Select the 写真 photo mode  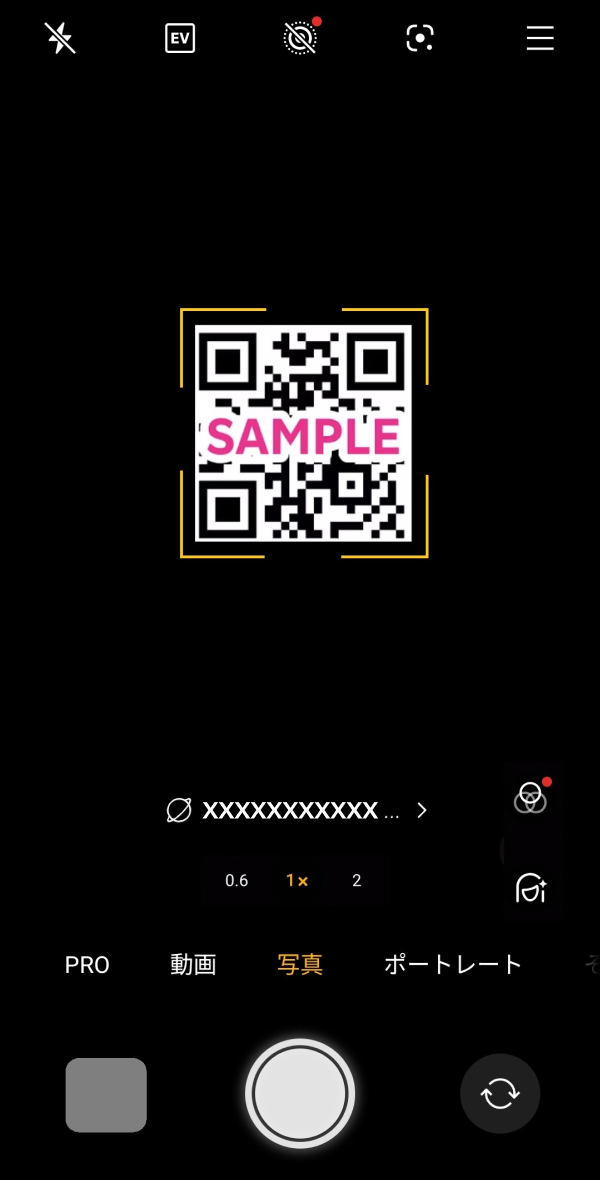coord(300,965)
